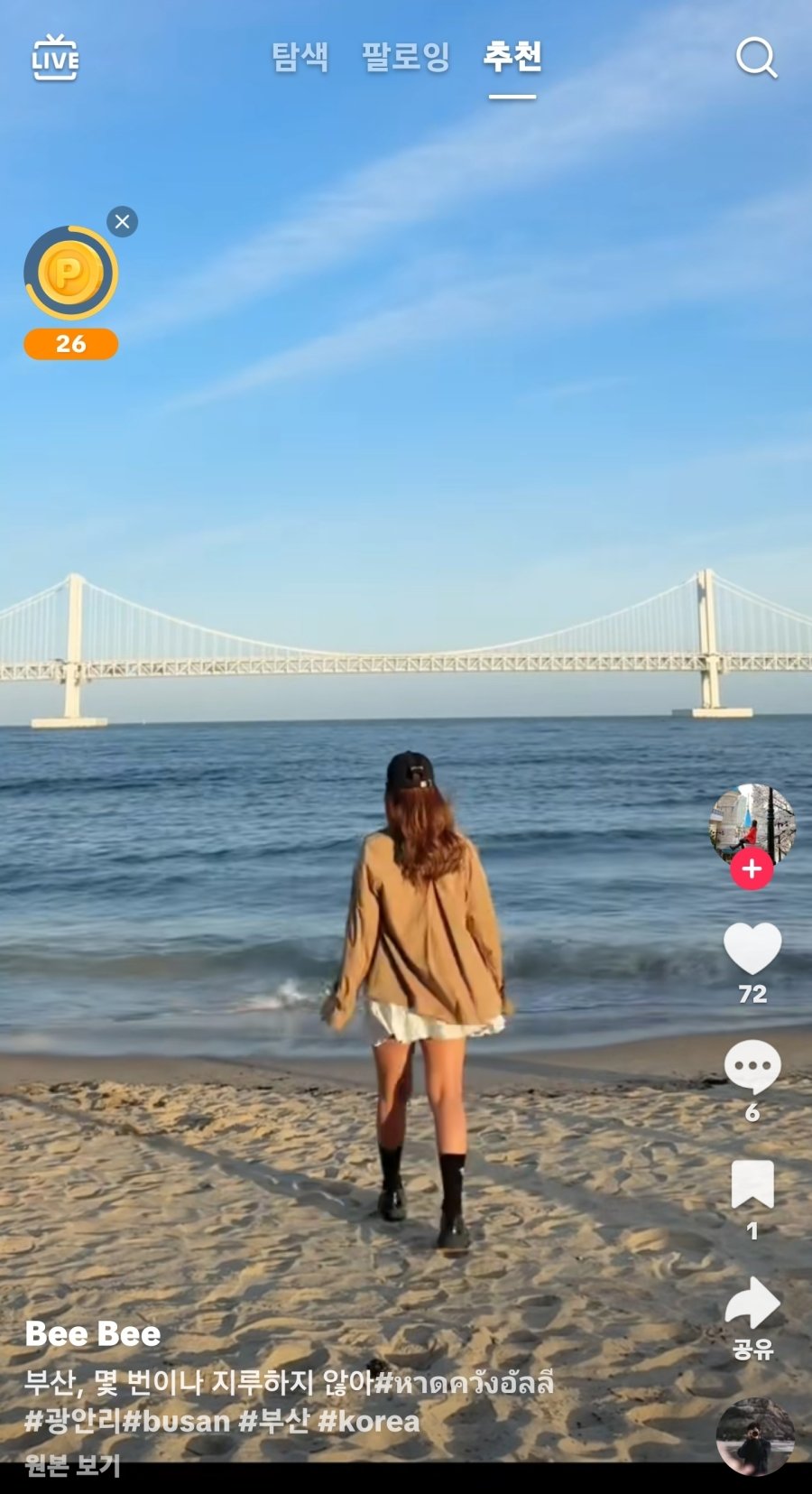This screenshot has width=812, height=1494.
Task: Open the LIVE streams icon
Action: 55,58
